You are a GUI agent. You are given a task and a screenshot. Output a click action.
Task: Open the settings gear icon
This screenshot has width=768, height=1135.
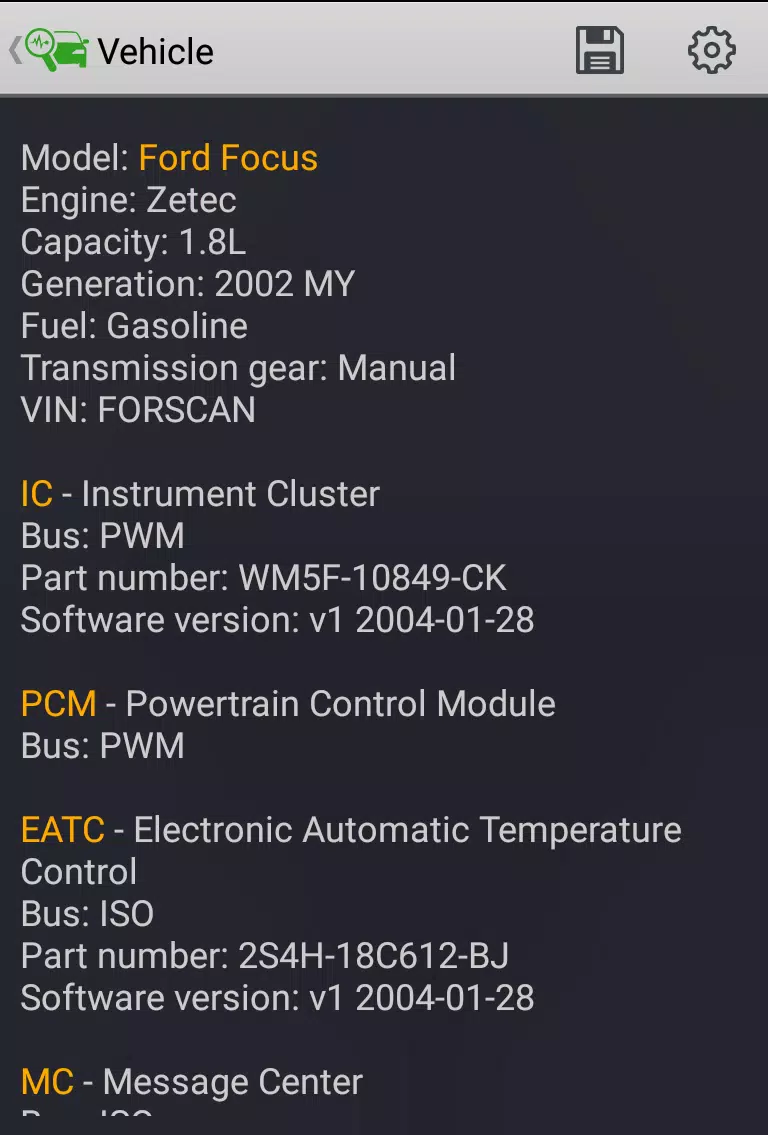pyautogui.click(x=712, y=48)
